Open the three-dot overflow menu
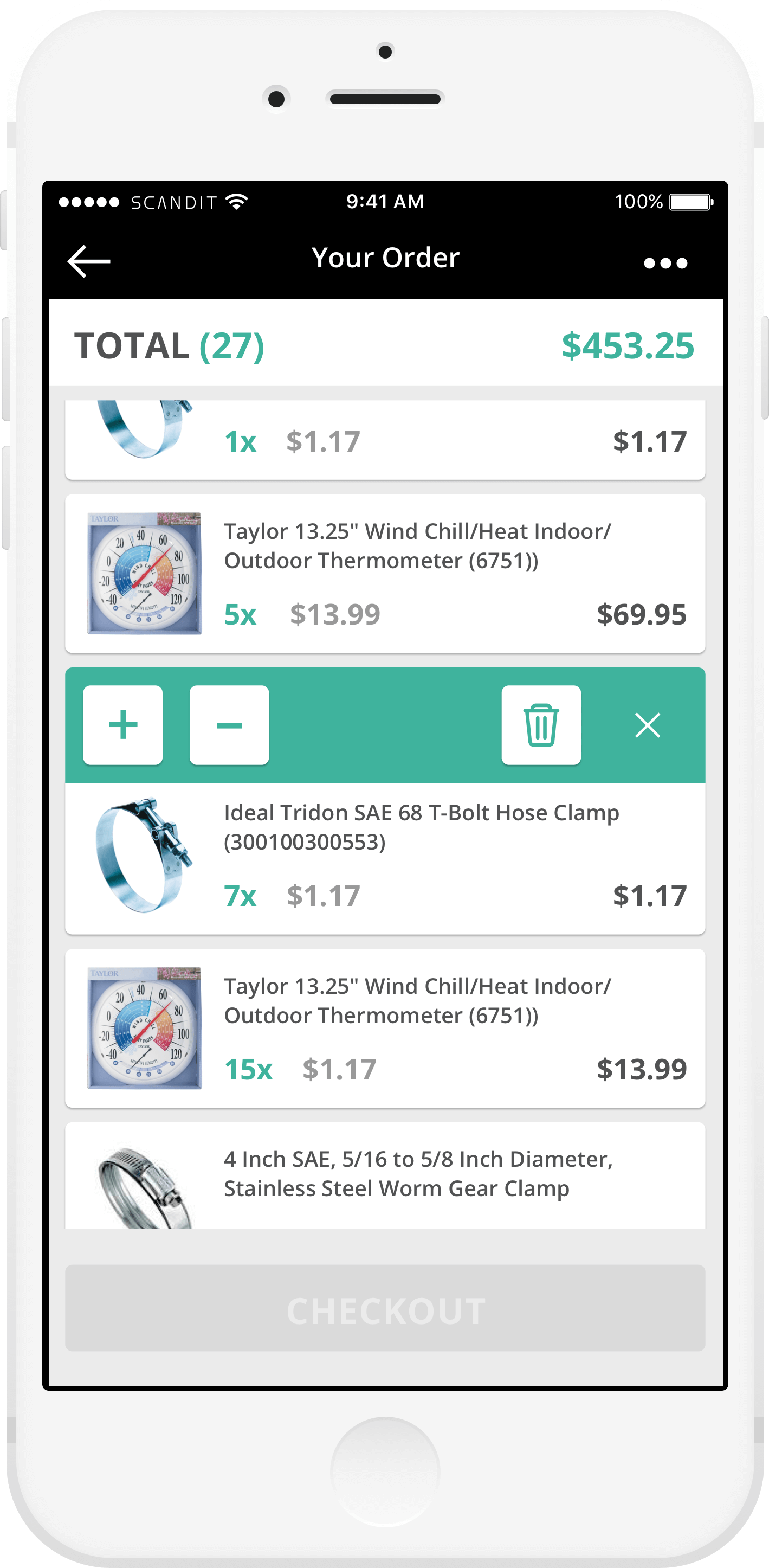This screenshot has height=1568, width=769. pyautogui.click(x=665, y=263)
